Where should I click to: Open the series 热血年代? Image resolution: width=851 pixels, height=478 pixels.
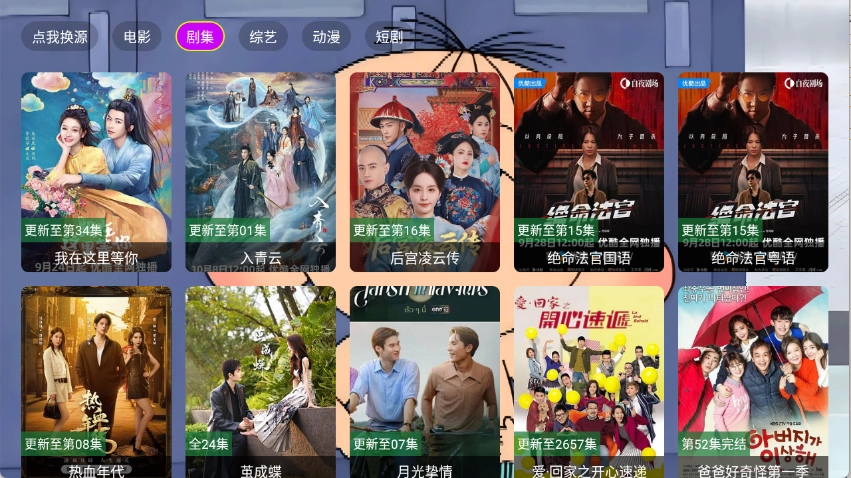(96, 380)
